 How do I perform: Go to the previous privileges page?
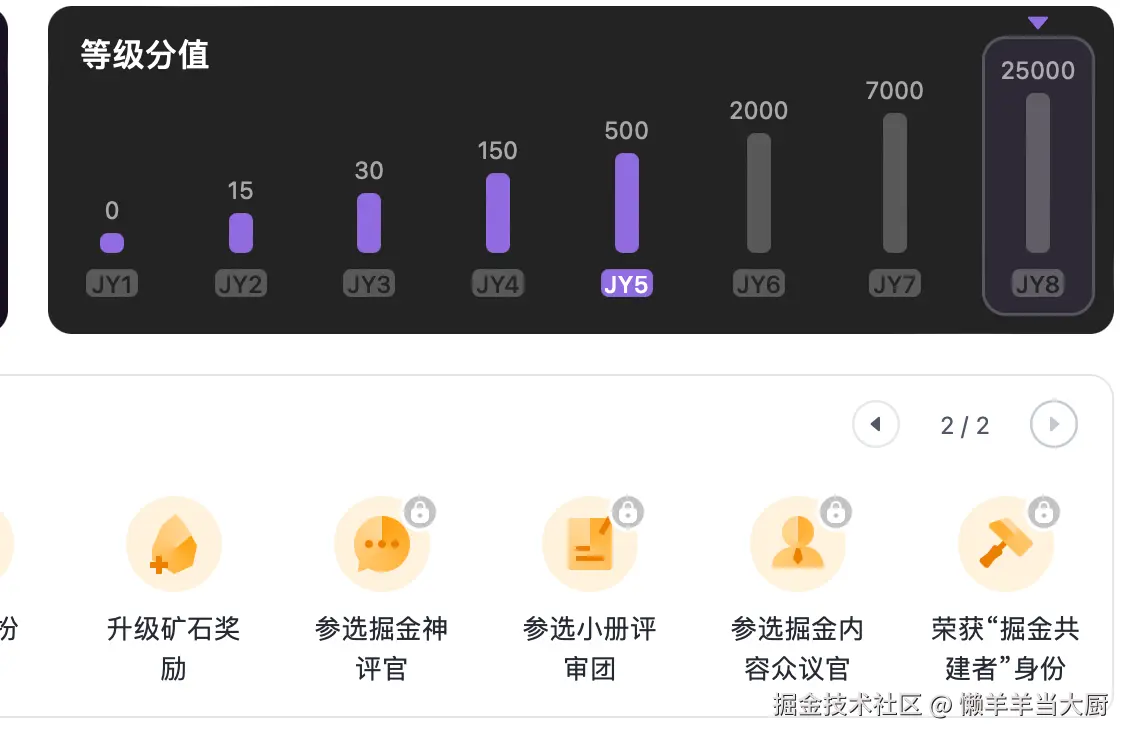[876, 425]
